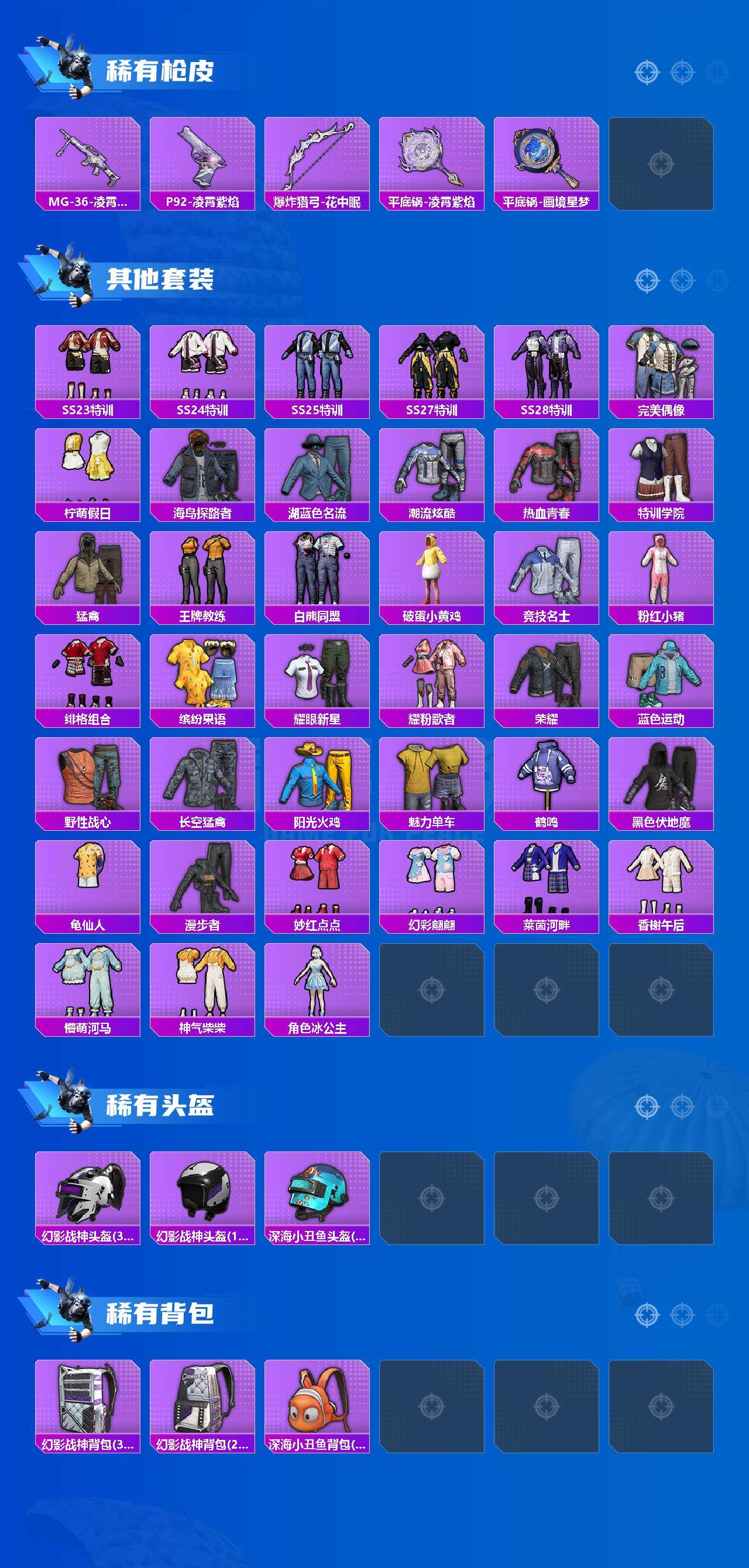
Task: Select the MG-36-凌霄 rare weapon skin
Action: (90, 160)
